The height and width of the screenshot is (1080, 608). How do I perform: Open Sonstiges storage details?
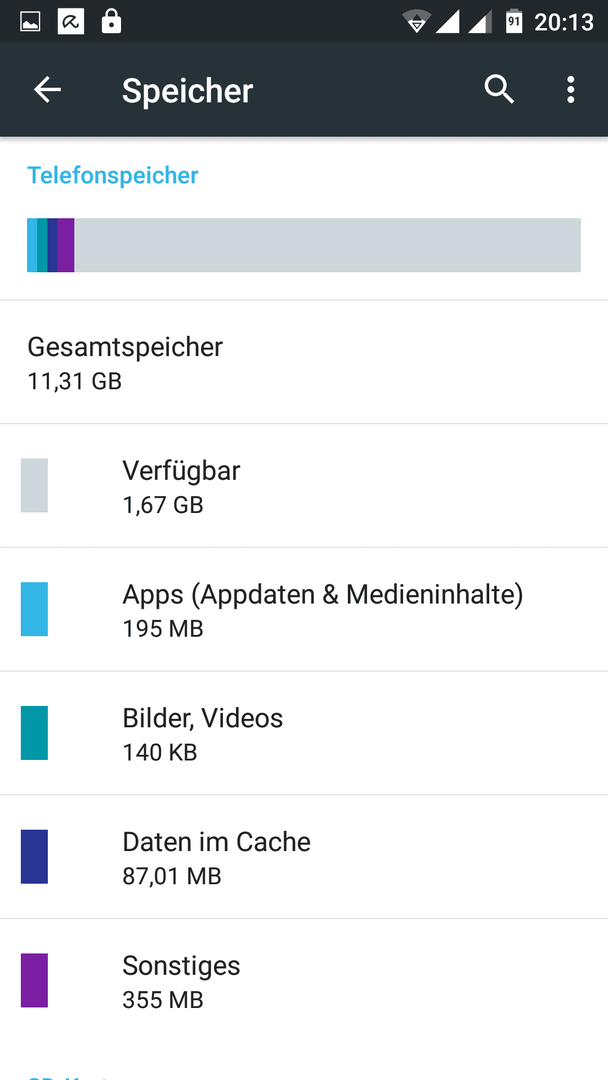(x=304, y=981)
